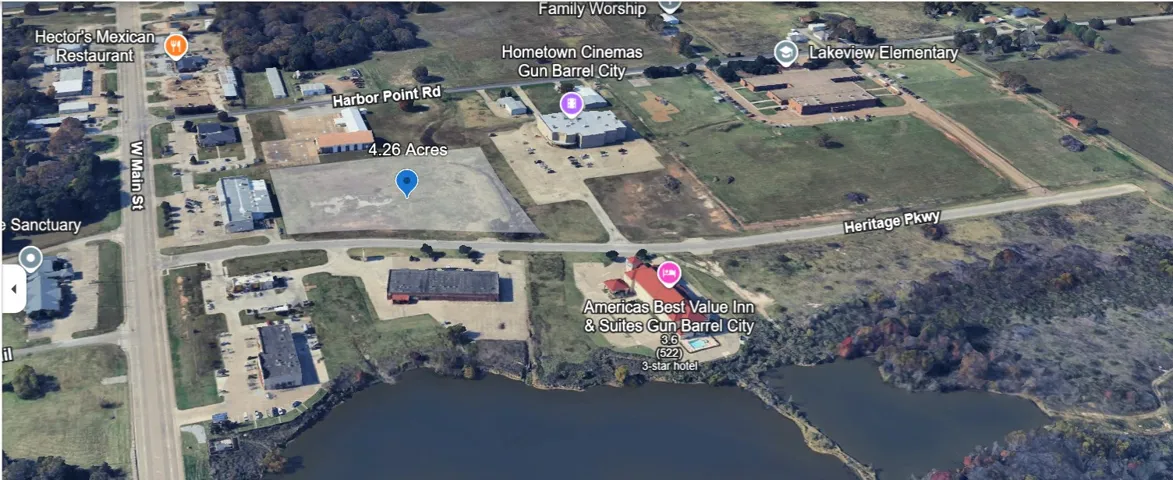Open the Family Worship place pin
This screenshot has height=480, width=1173.
click(669, 6)
